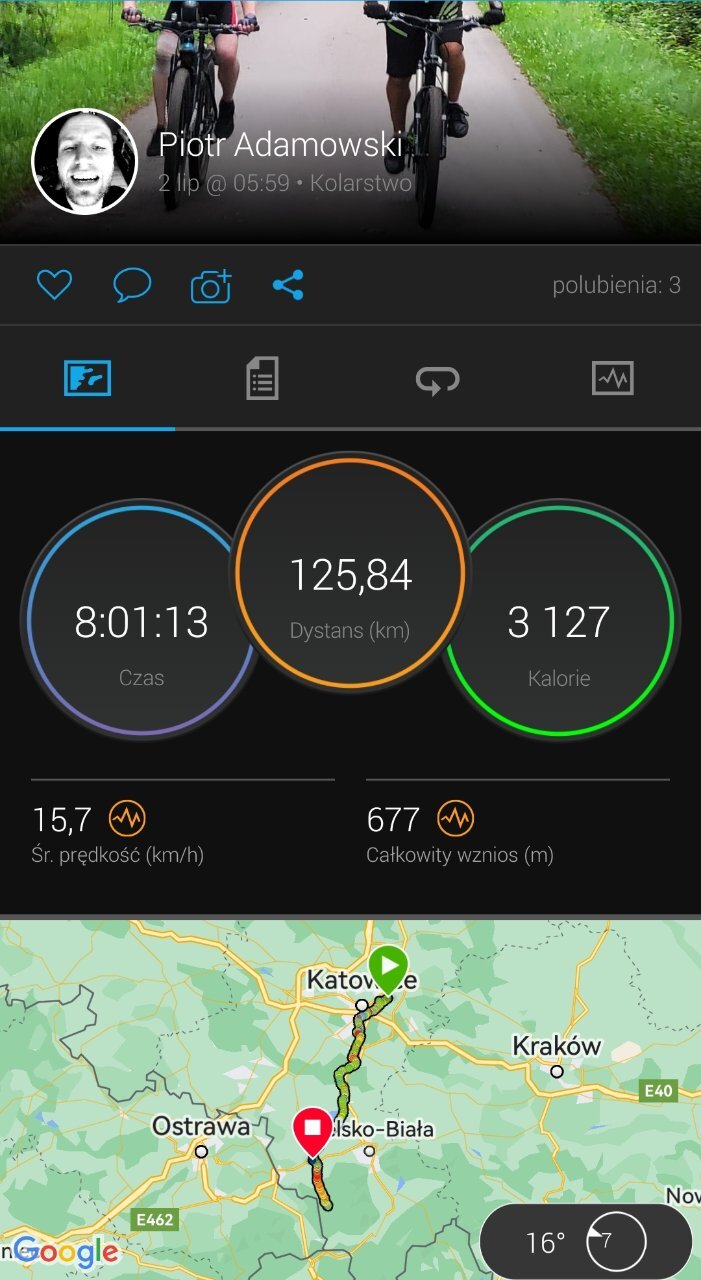Select the overview map tab
The height and width of the screenshot is (1280, 701).
87,379
